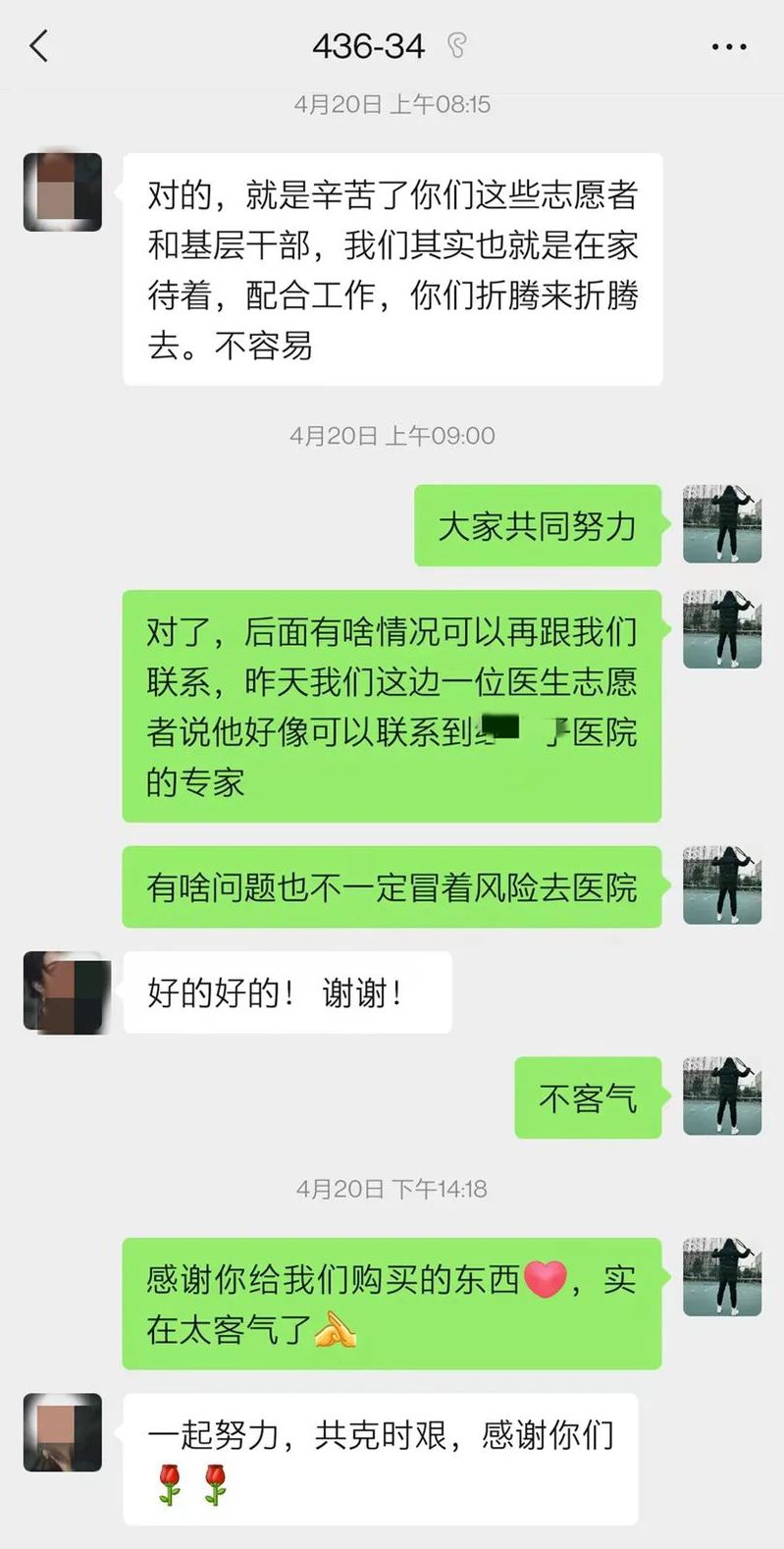The height and width of the screenshot is (1549, 784).
Task: Open the contact avatar beside 好的好的！谢谢！
Action: click(63, 991)
